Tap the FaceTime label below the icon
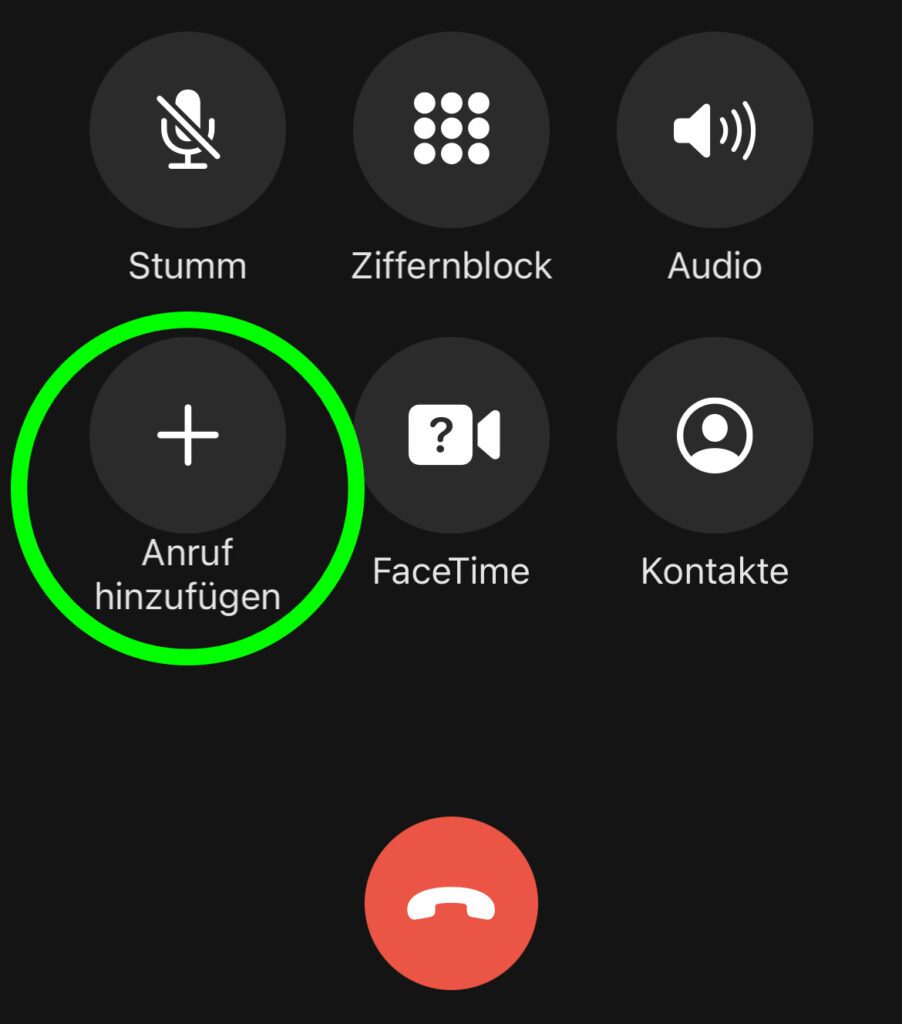This screenshot has height=1024, width=902. pos(452,571)
